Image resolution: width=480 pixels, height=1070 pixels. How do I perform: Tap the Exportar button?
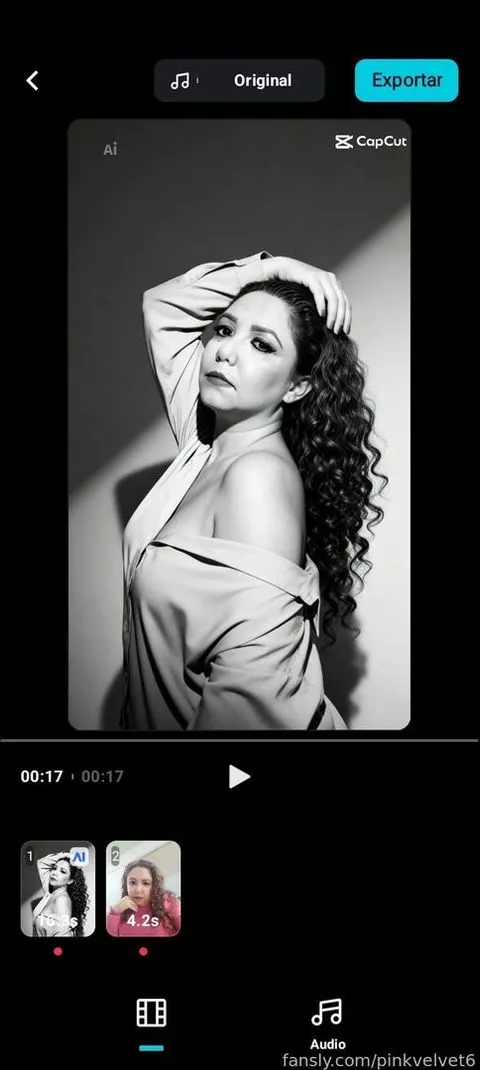tap(406, 81)
